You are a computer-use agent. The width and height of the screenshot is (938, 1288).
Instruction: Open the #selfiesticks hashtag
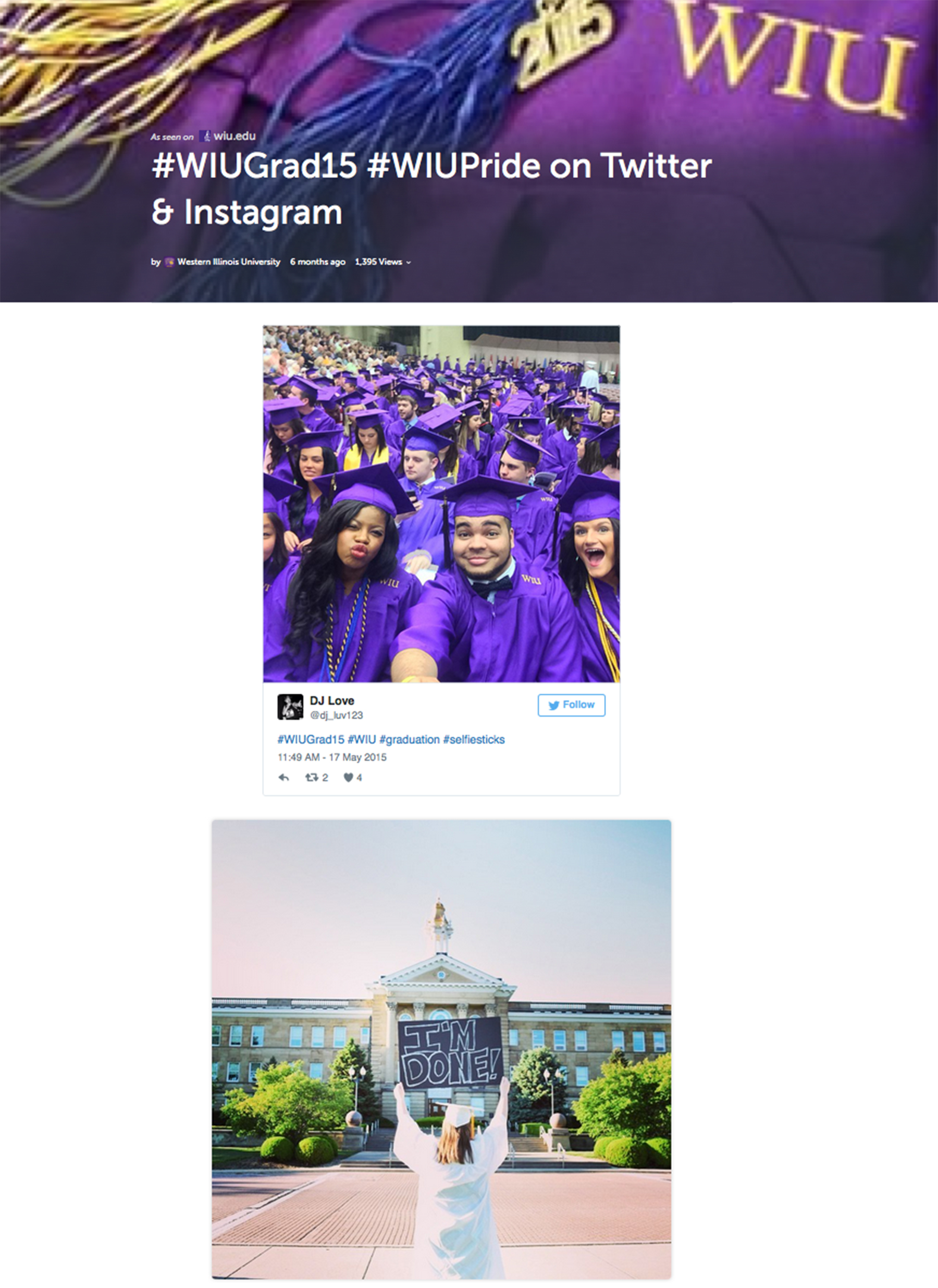474,740
